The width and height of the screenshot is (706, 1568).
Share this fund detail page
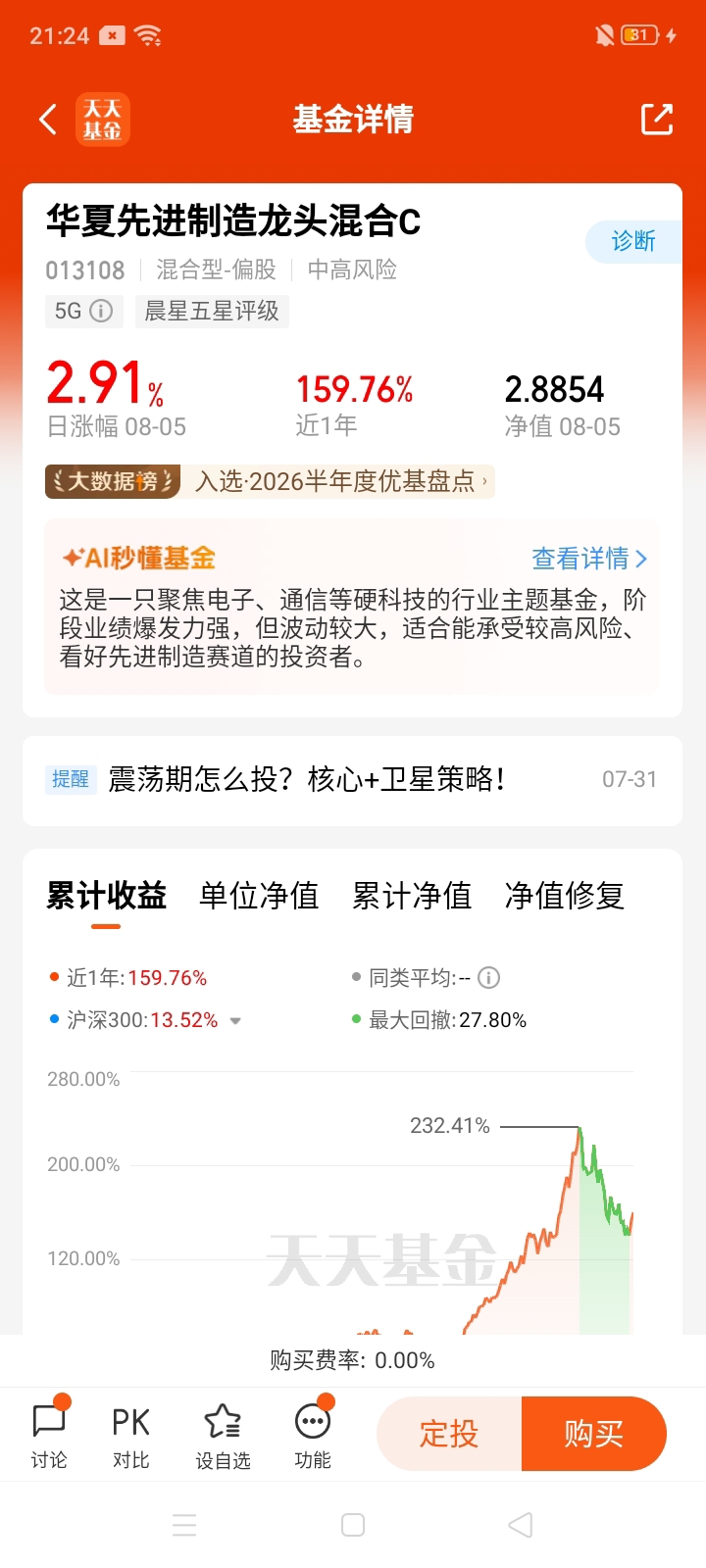point(657,119)
